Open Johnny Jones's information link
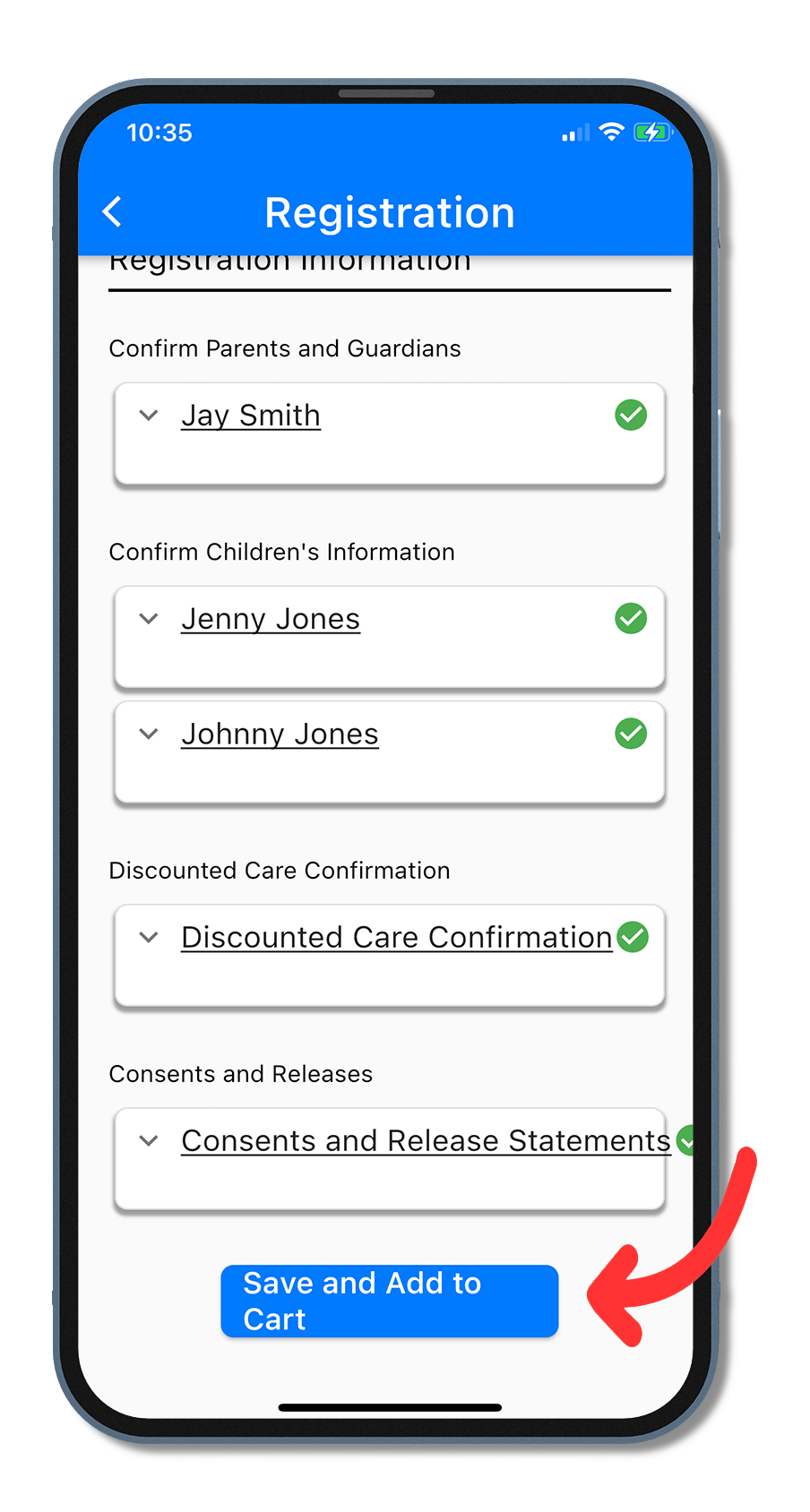This screenshot has width=810, height=1512. pos(280,734)
